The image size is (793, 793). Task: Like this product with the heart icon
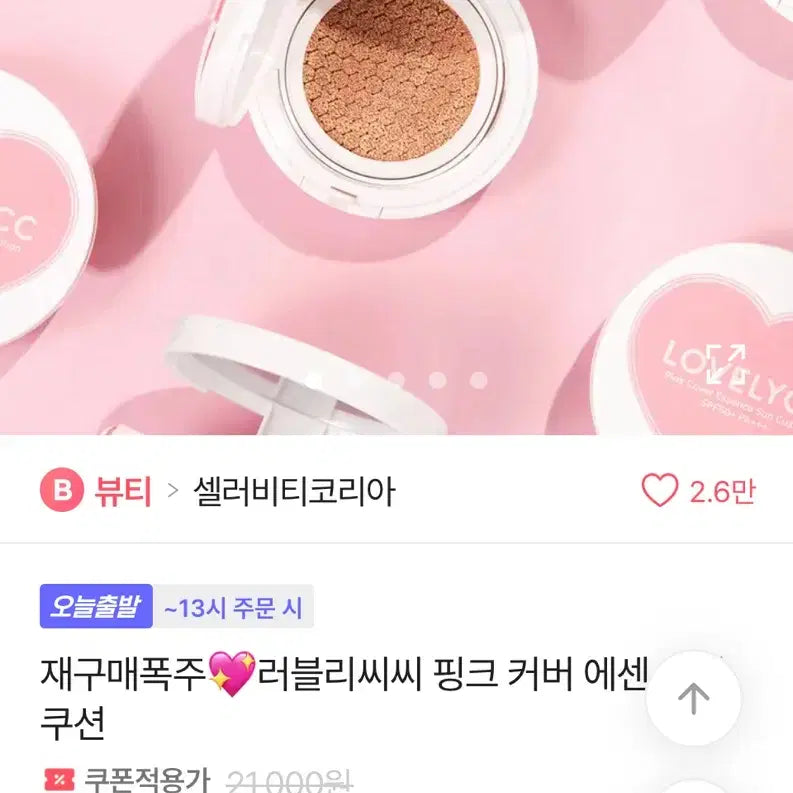point(660,491)
